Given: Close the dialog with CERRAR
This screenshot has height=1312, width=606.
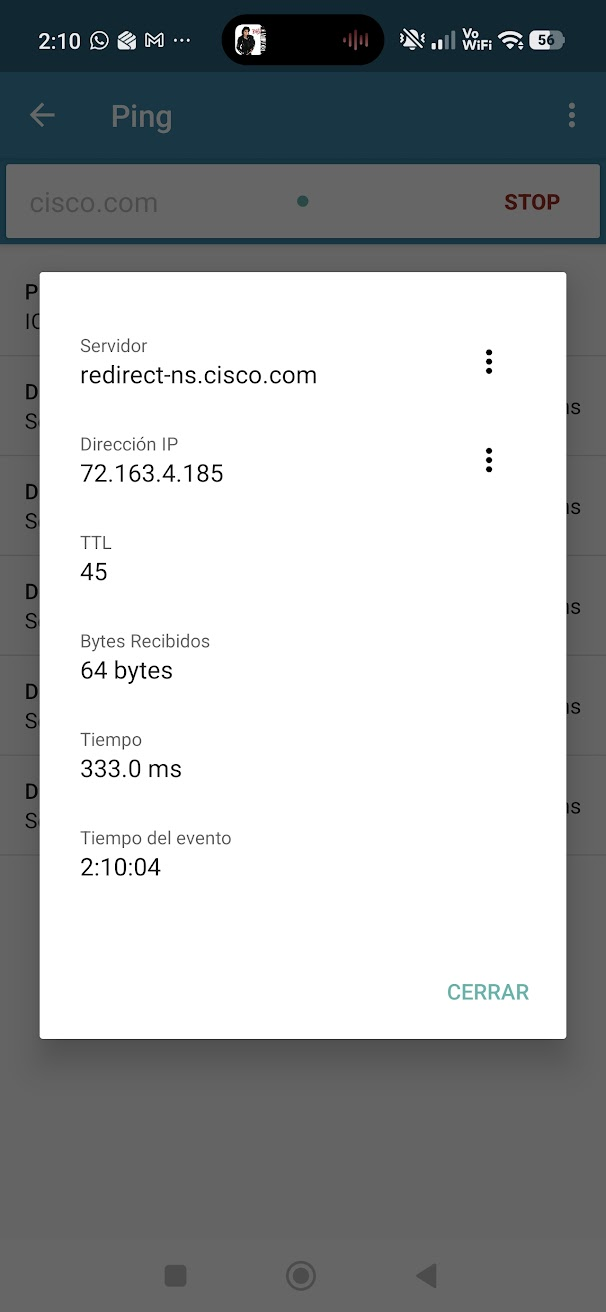Looking at the screenshot, I should [x=488, y=992].
